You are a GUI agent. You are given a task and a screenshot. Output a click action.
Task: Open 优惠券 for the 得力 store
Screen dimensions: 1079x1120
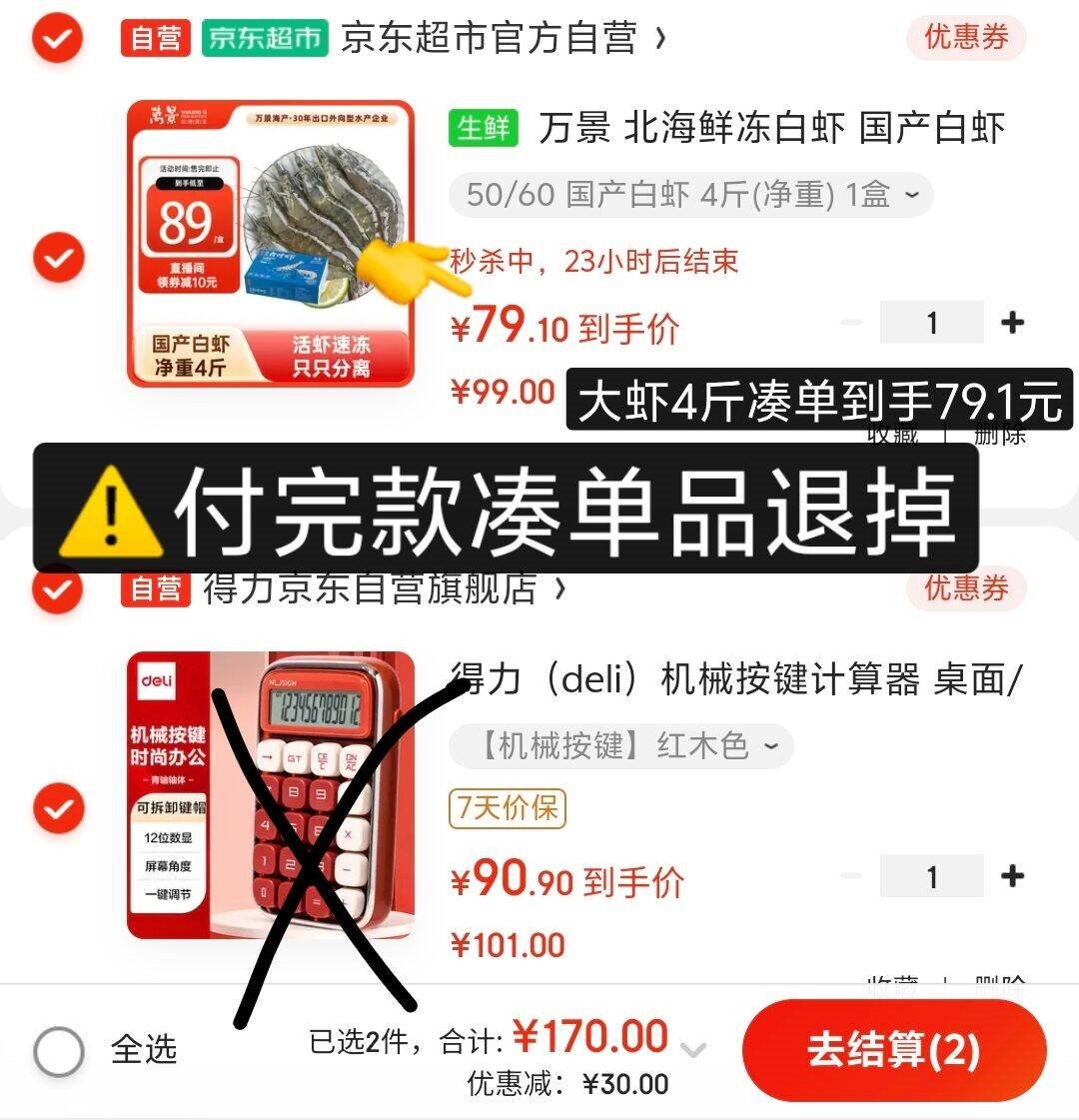coord(965,588)
